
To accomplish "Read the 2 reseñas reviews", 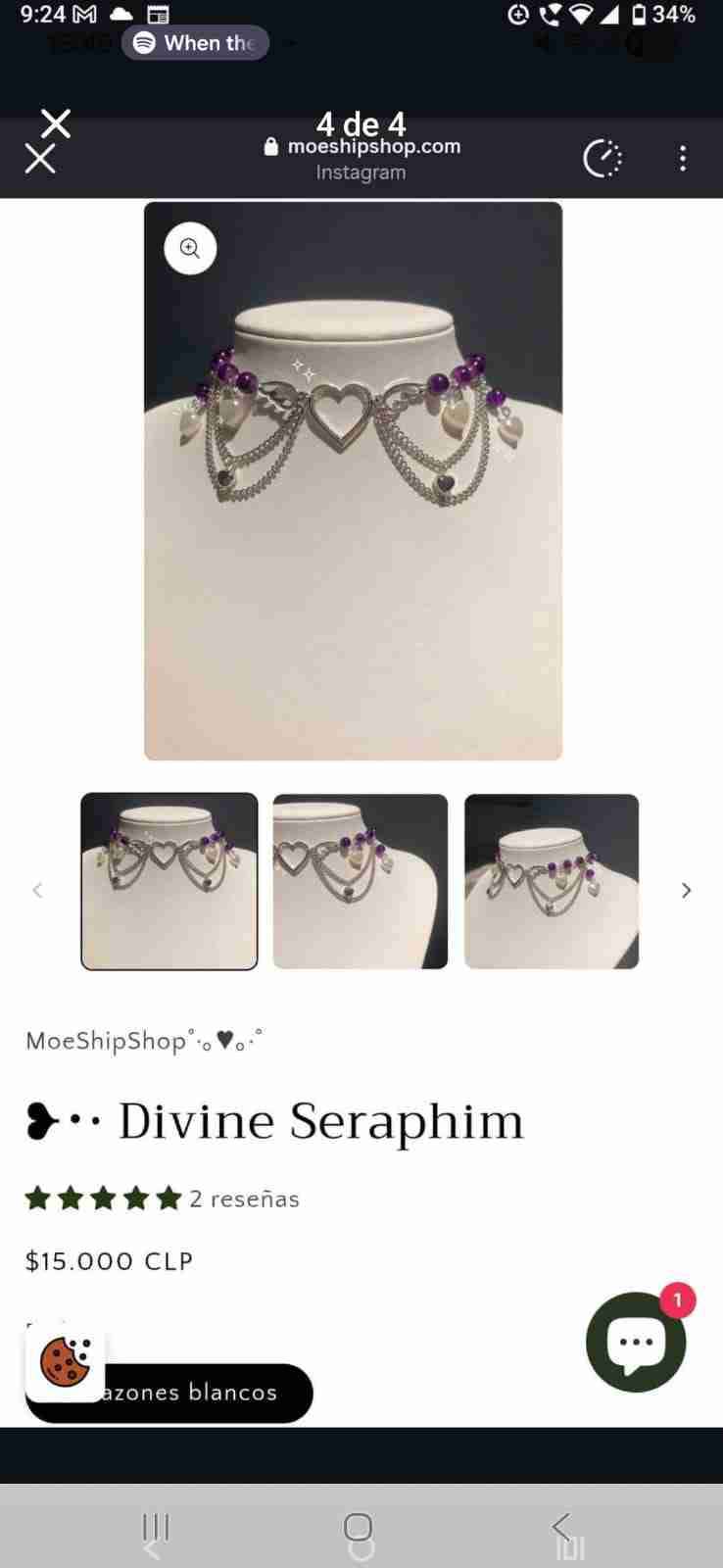I will click(244, 1199).
